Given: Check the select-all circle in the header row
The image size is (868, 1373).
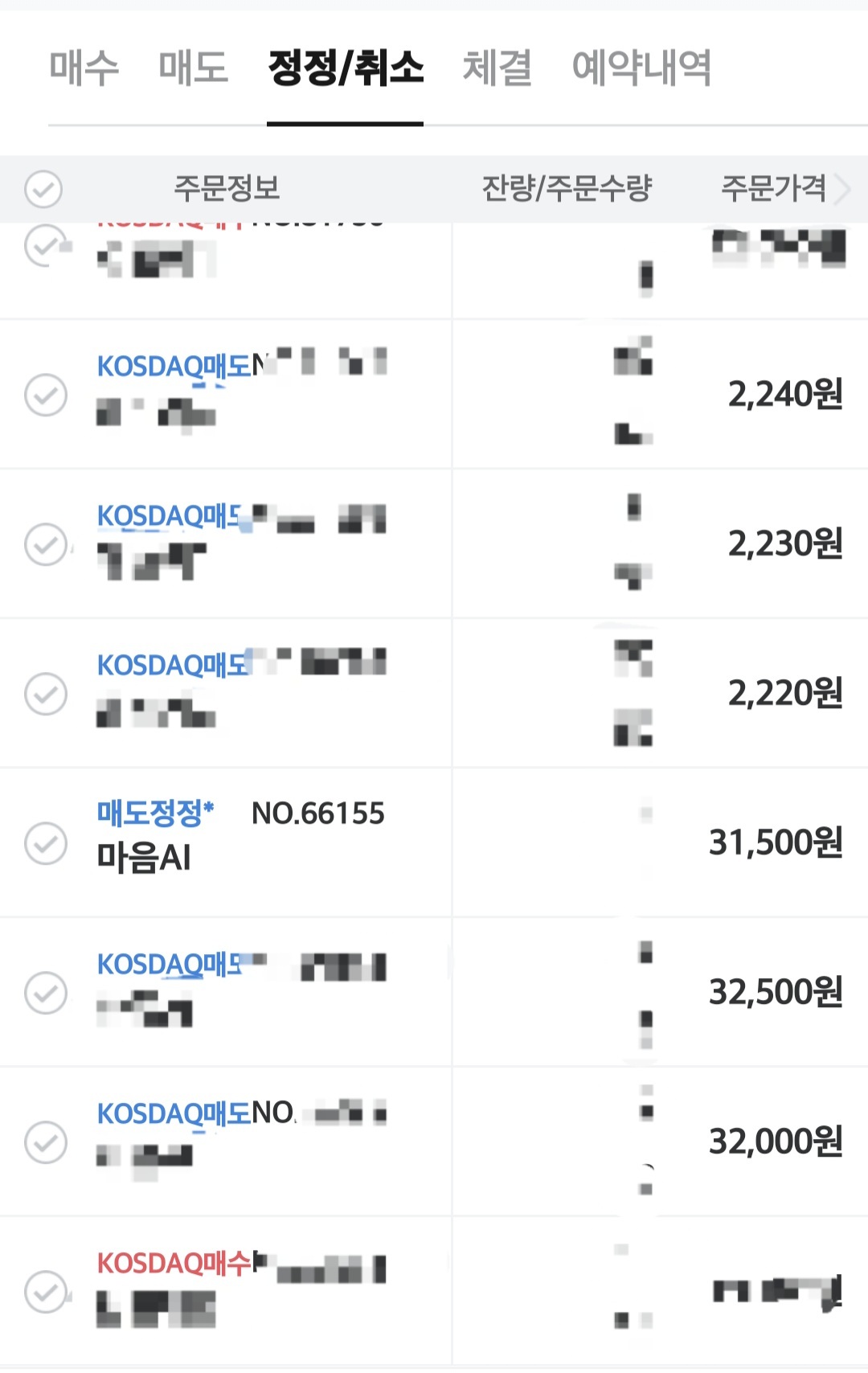Looking at the screenshot, I should [43, 189].
